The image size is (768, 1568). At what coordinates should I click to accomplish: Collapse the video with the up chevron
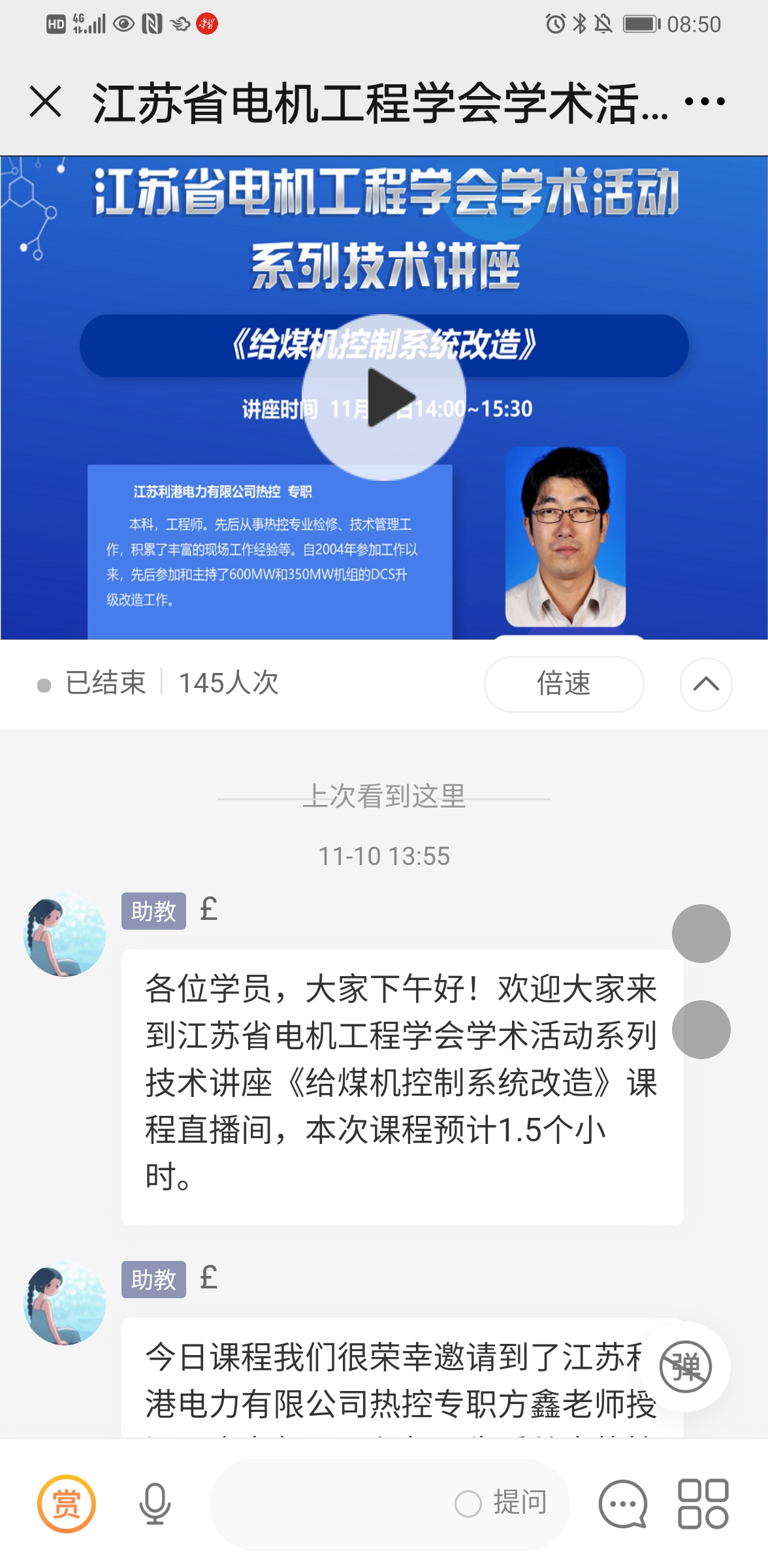pos(706,684)
